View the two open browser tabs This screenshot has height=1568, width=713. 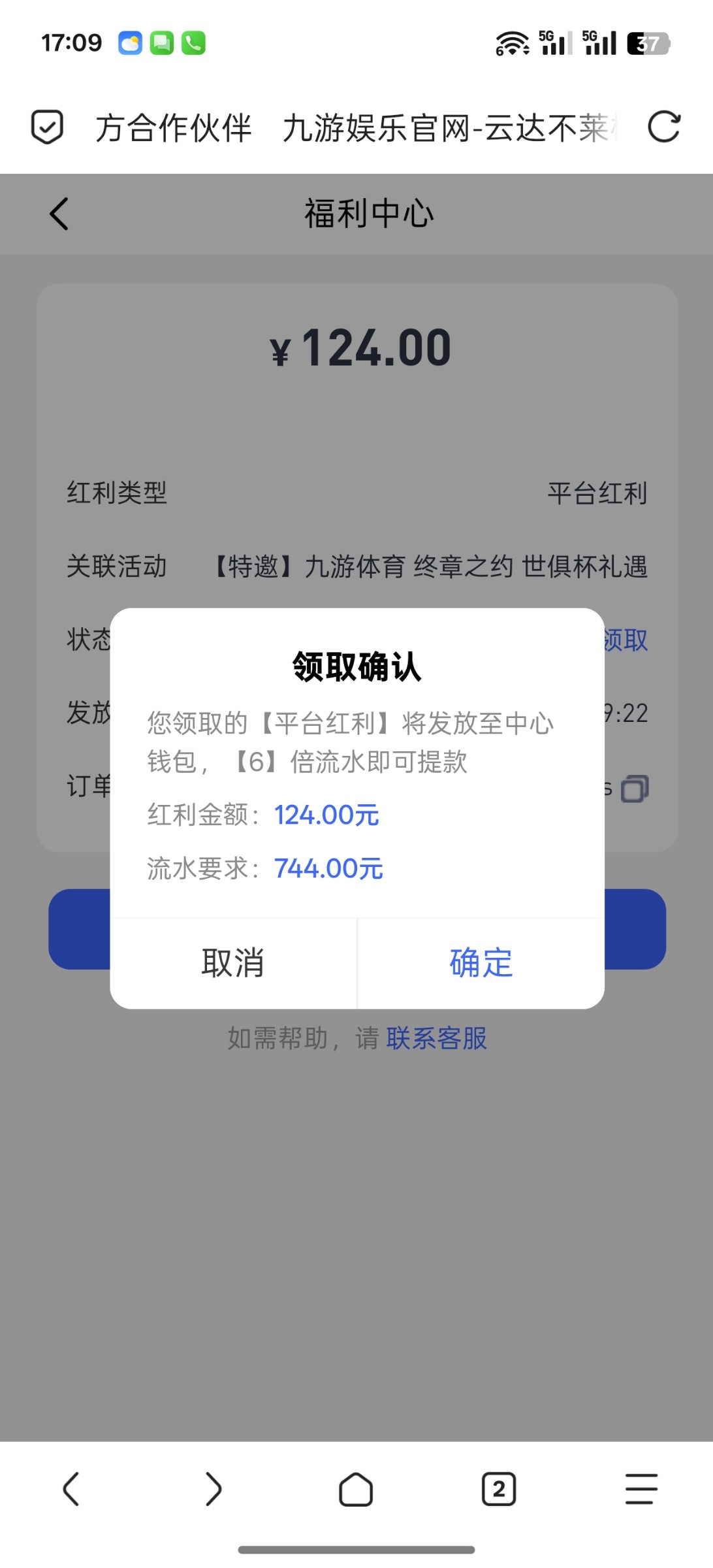(x=499, y=1489)
